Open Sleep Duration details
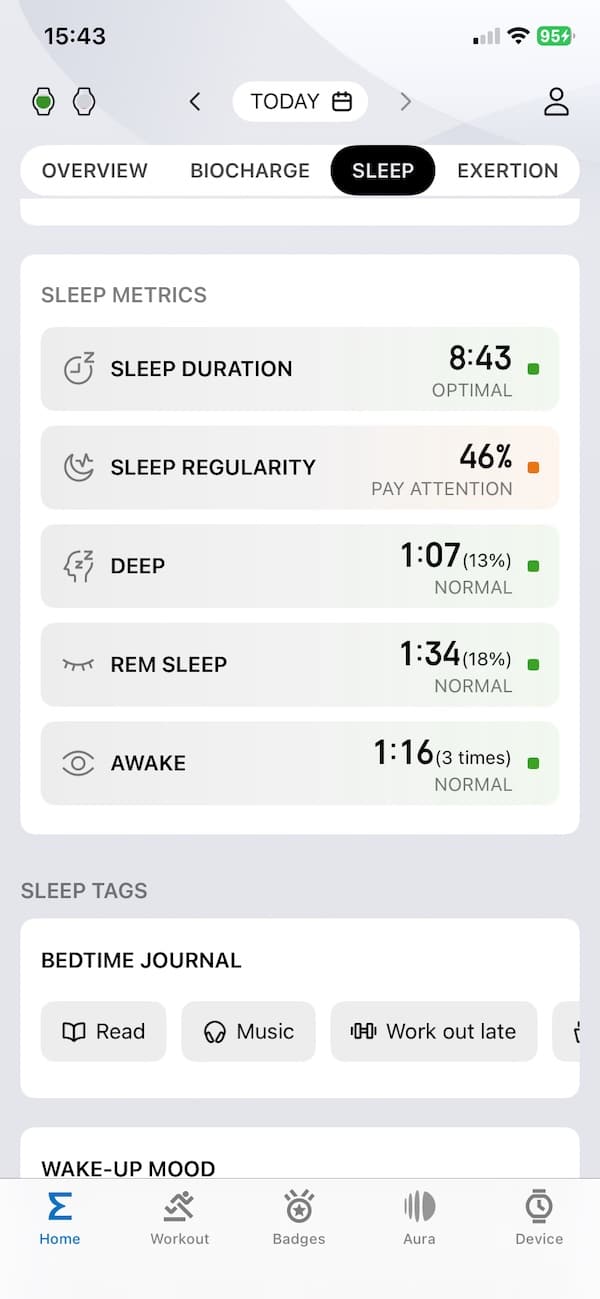Viewport: 600px width, 1299px height. coord(299,369)
